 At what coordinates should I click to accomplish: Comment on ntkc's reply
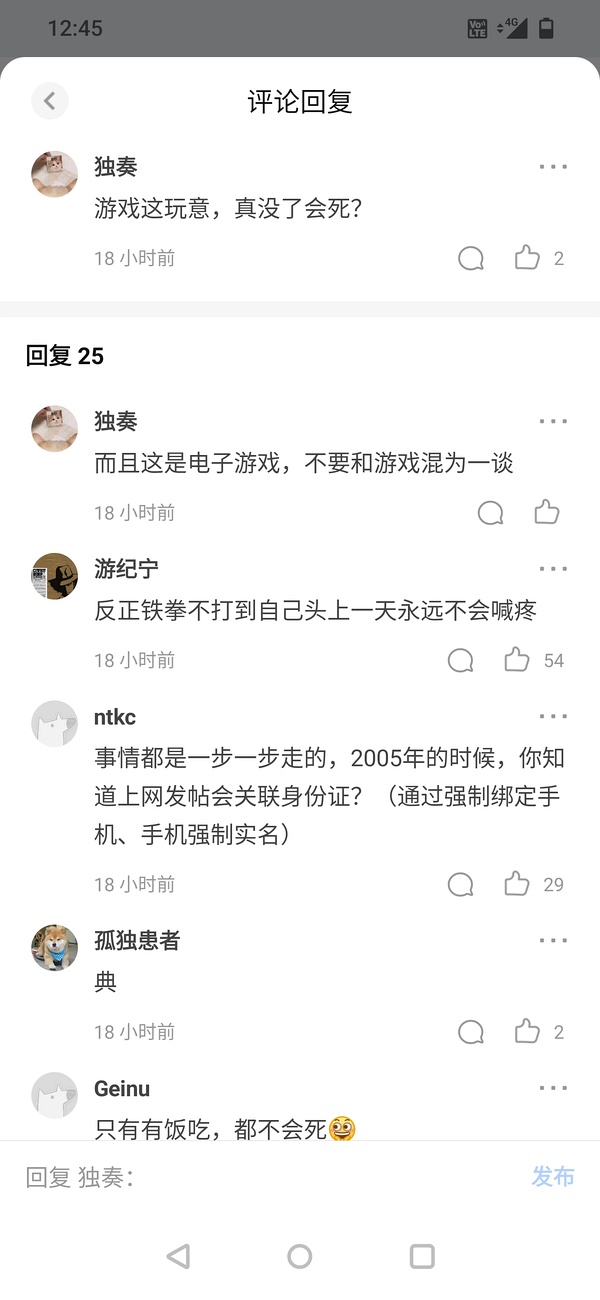(x=461, y=884)
